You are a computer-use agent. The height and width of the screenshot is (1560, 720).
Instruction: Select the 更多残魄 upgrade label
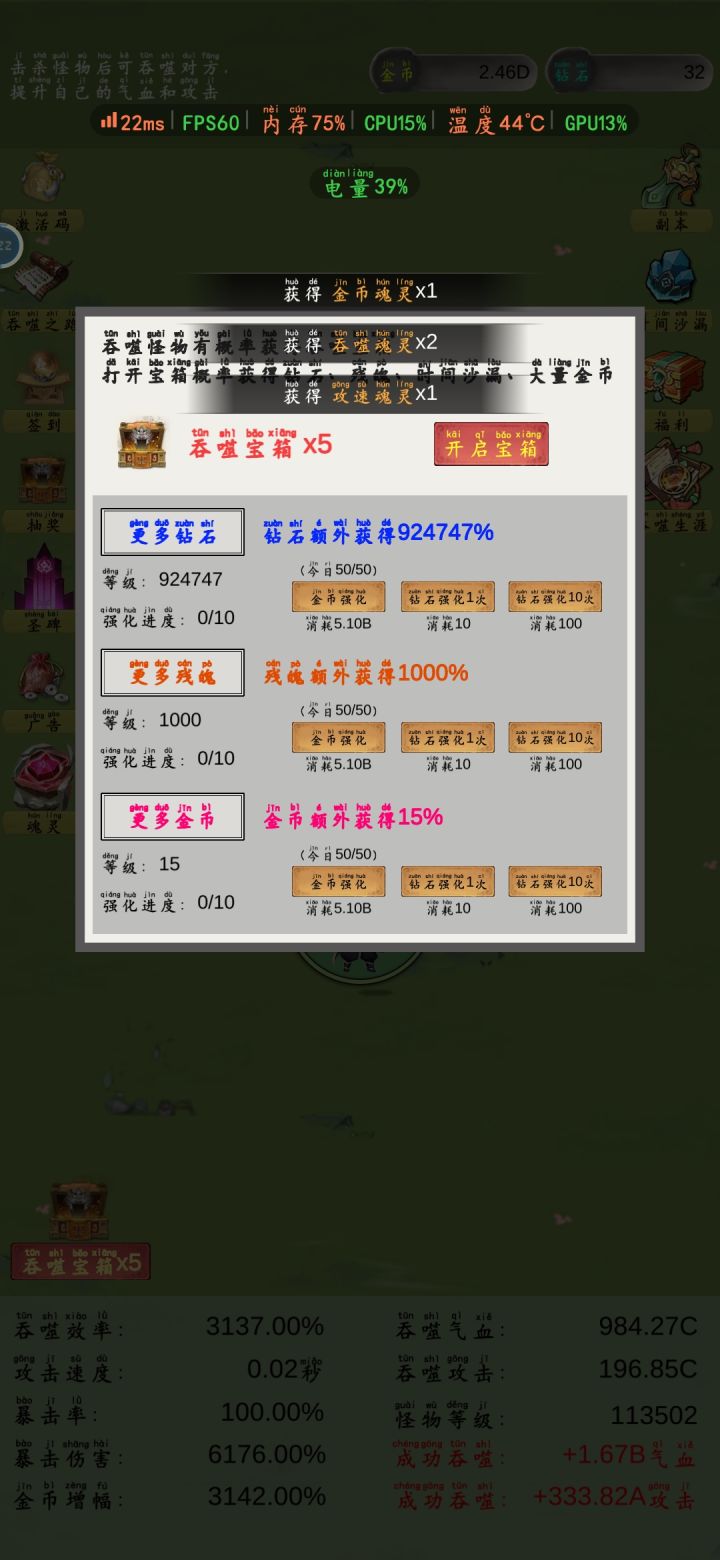click(x=171, y=672)
